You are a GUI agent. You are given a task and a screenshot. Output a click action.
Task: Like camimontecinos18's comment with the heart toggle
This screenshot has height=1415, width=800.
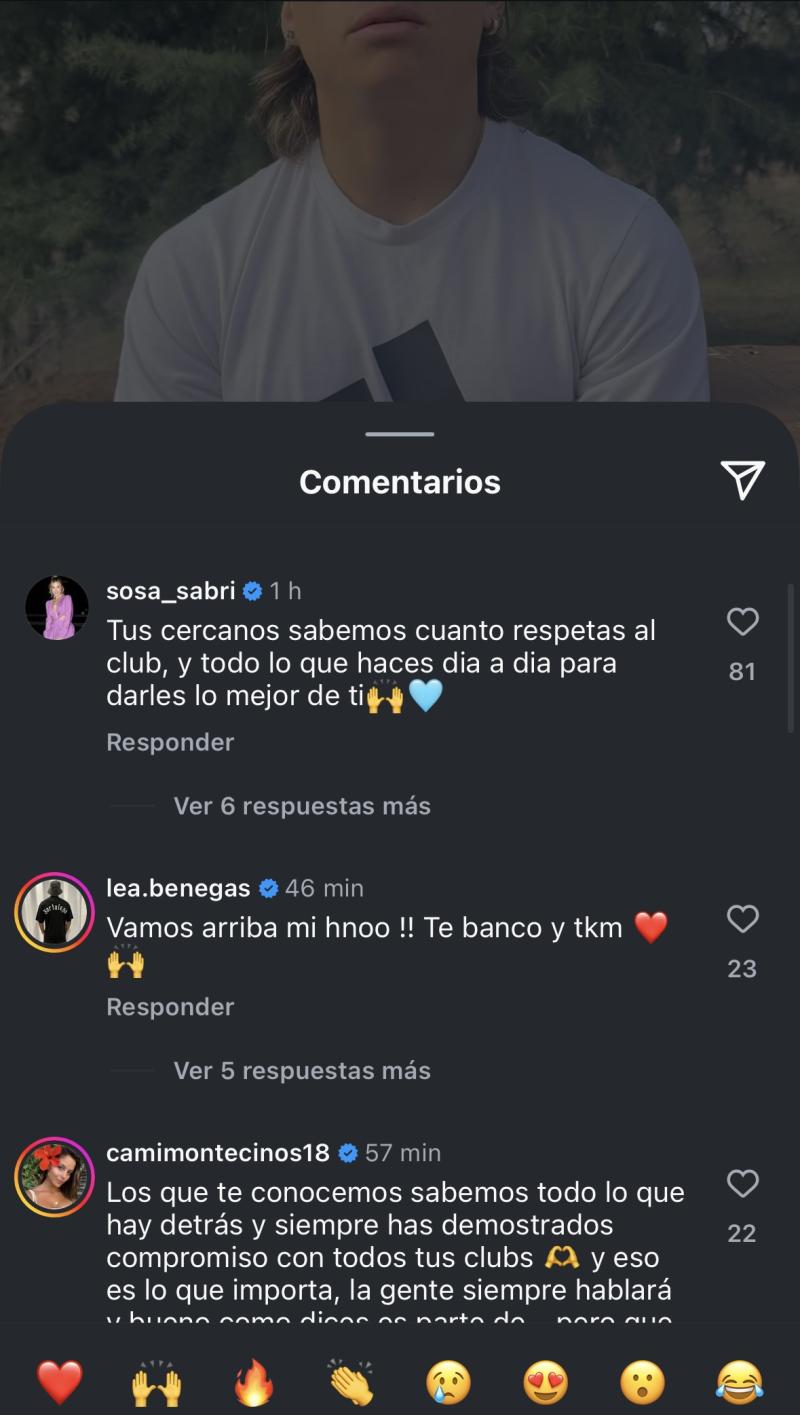click(x=742, y=1184)
